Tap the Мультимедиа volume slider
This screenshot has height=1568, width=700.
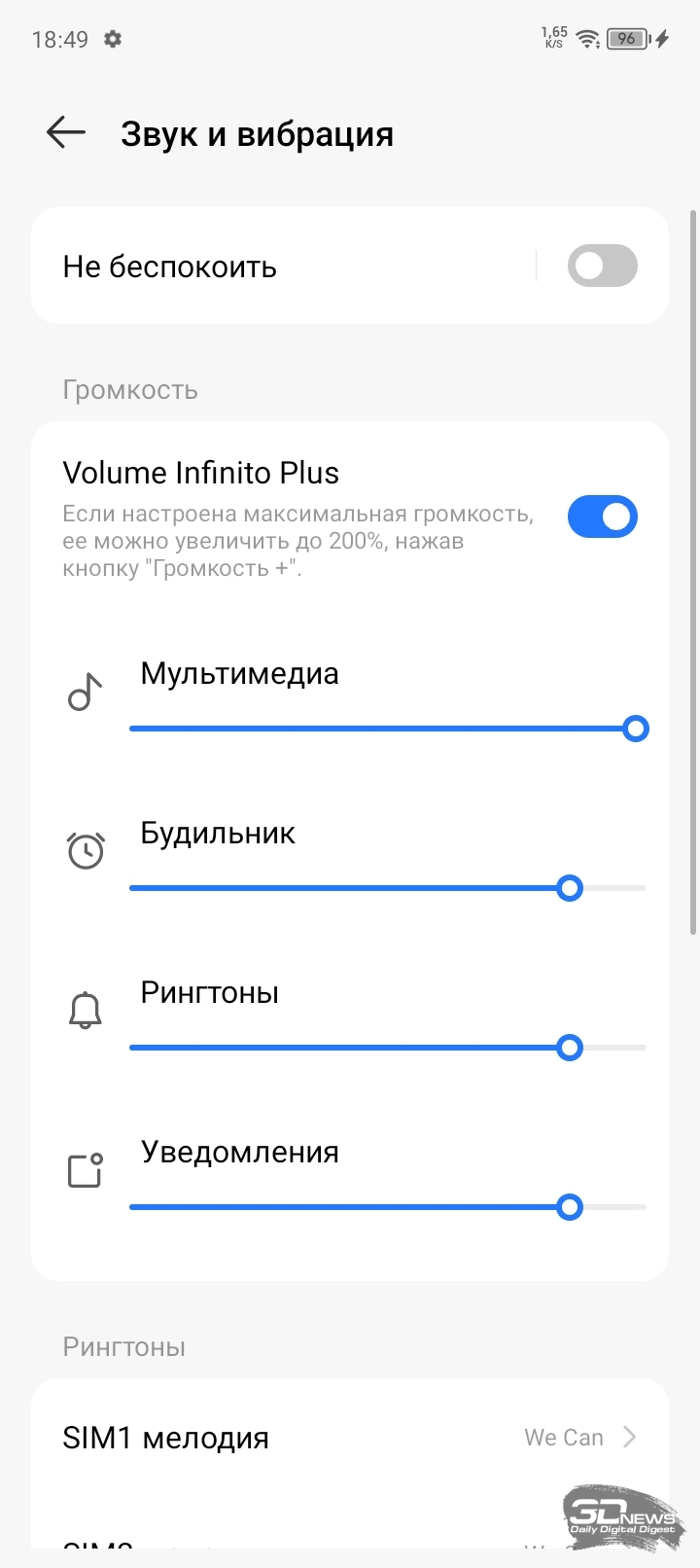pyautogui.click(x=388, y=729)
